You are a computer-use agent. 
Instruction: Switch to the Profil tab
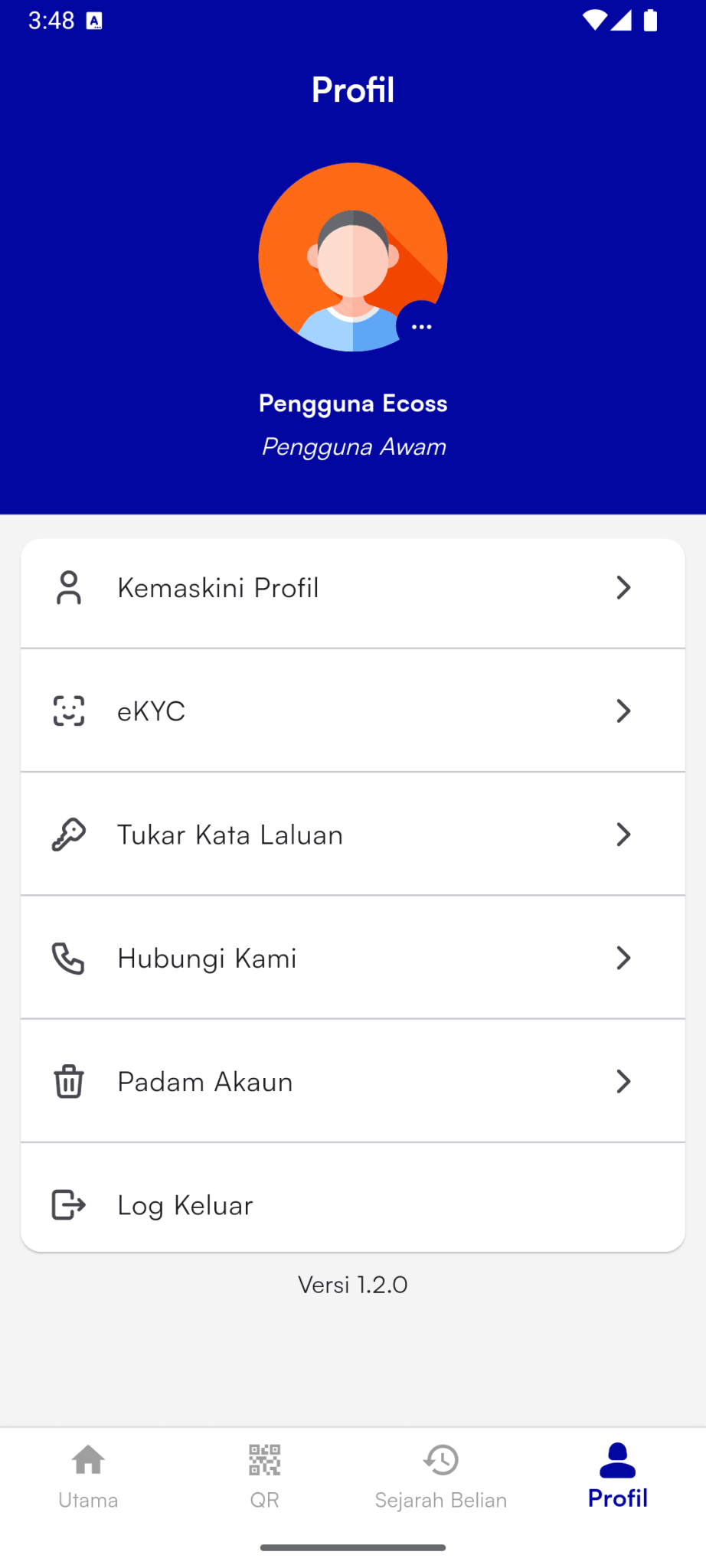pyautogui.click(x=617, y=1474)
